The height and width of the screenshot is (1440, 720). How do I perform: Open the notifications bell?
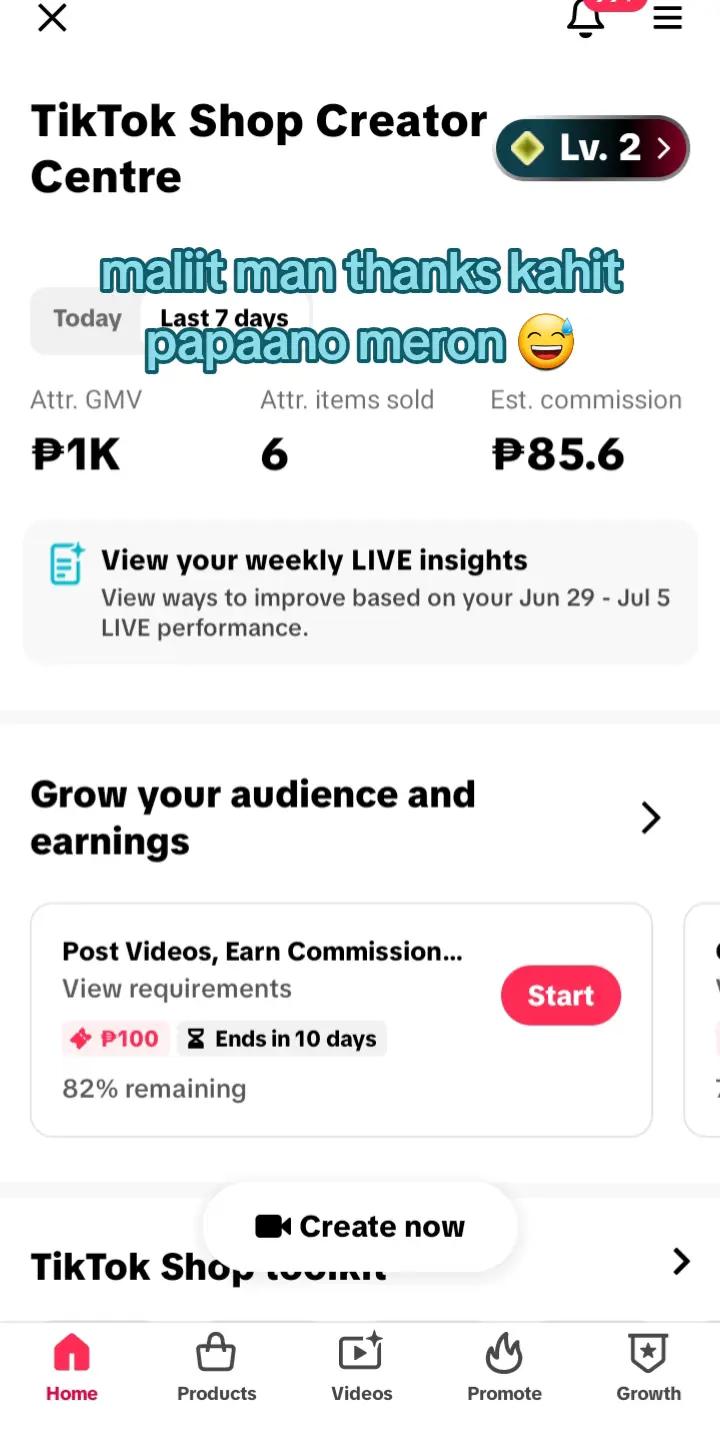[x=586, y=18]
